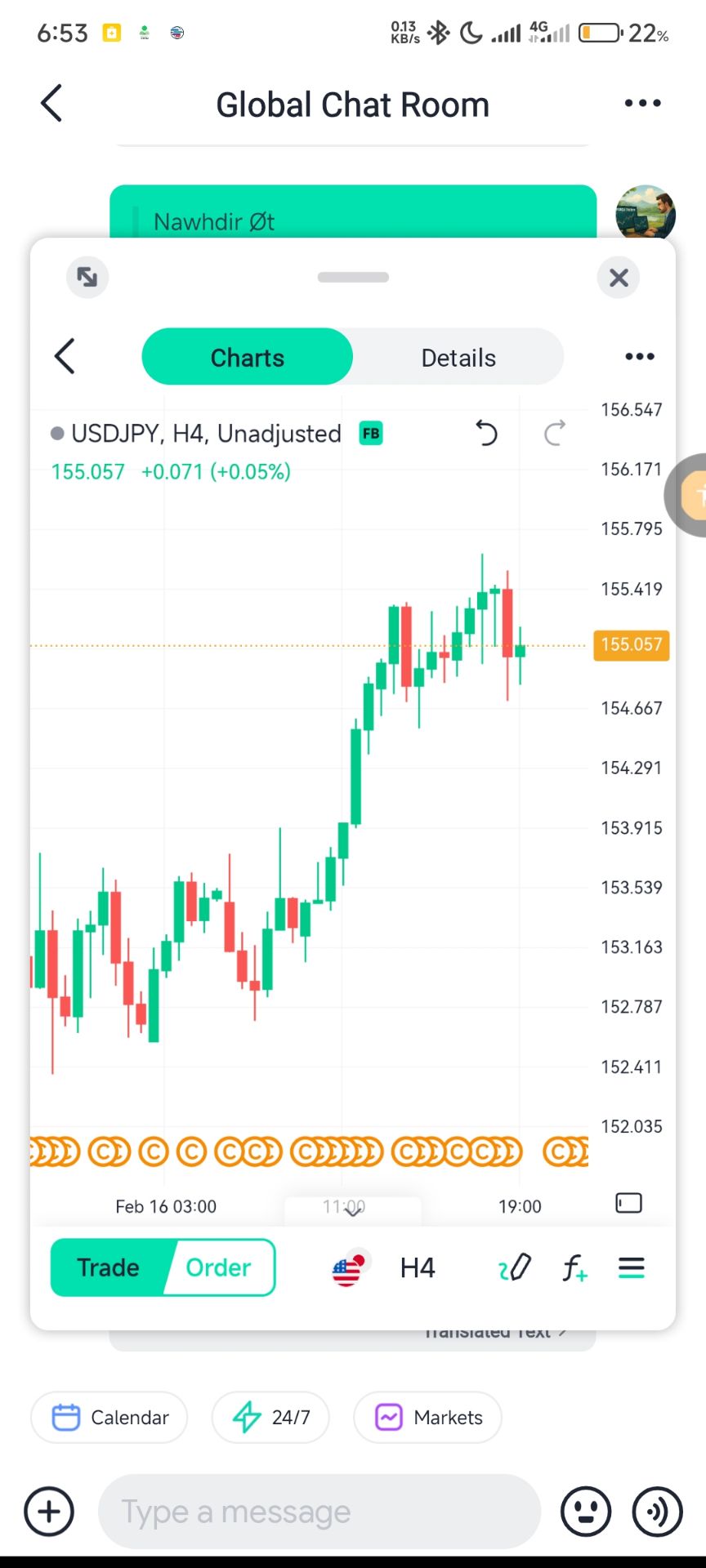Go back inside the chart panel
Image resolution: width=706 pixels, height=1568 pixels.
click(x=65, y=357)
